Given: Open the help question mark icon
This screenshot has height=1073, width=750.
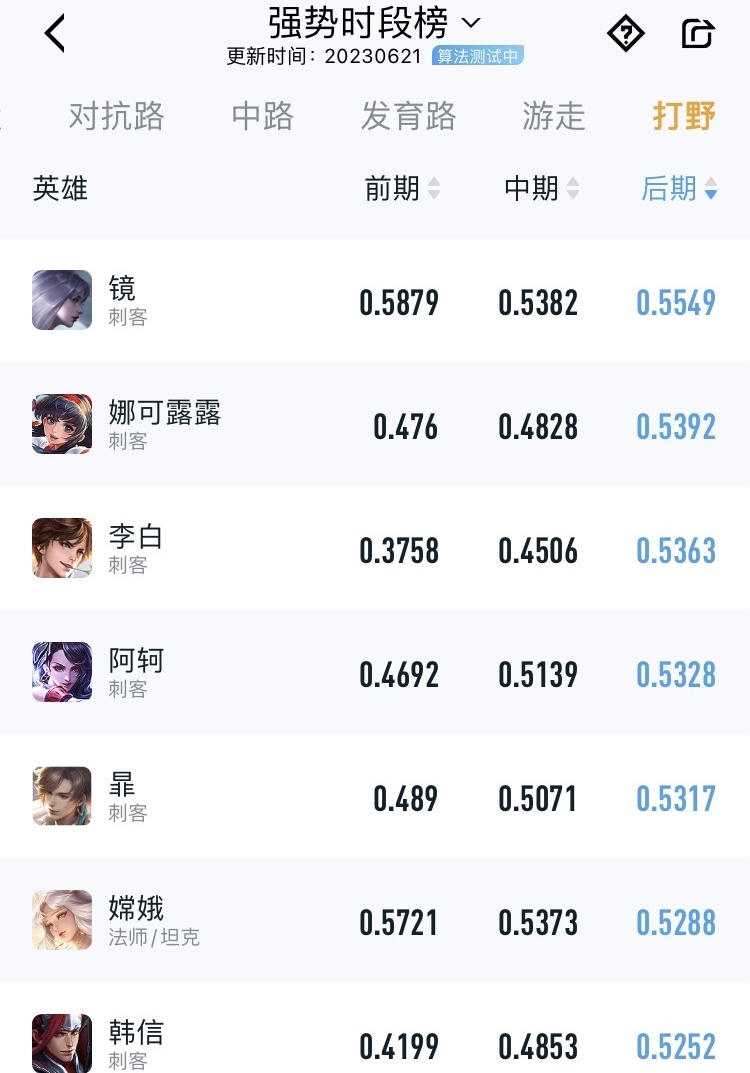Looking at the screenshot, I should (x=625, y=33).
